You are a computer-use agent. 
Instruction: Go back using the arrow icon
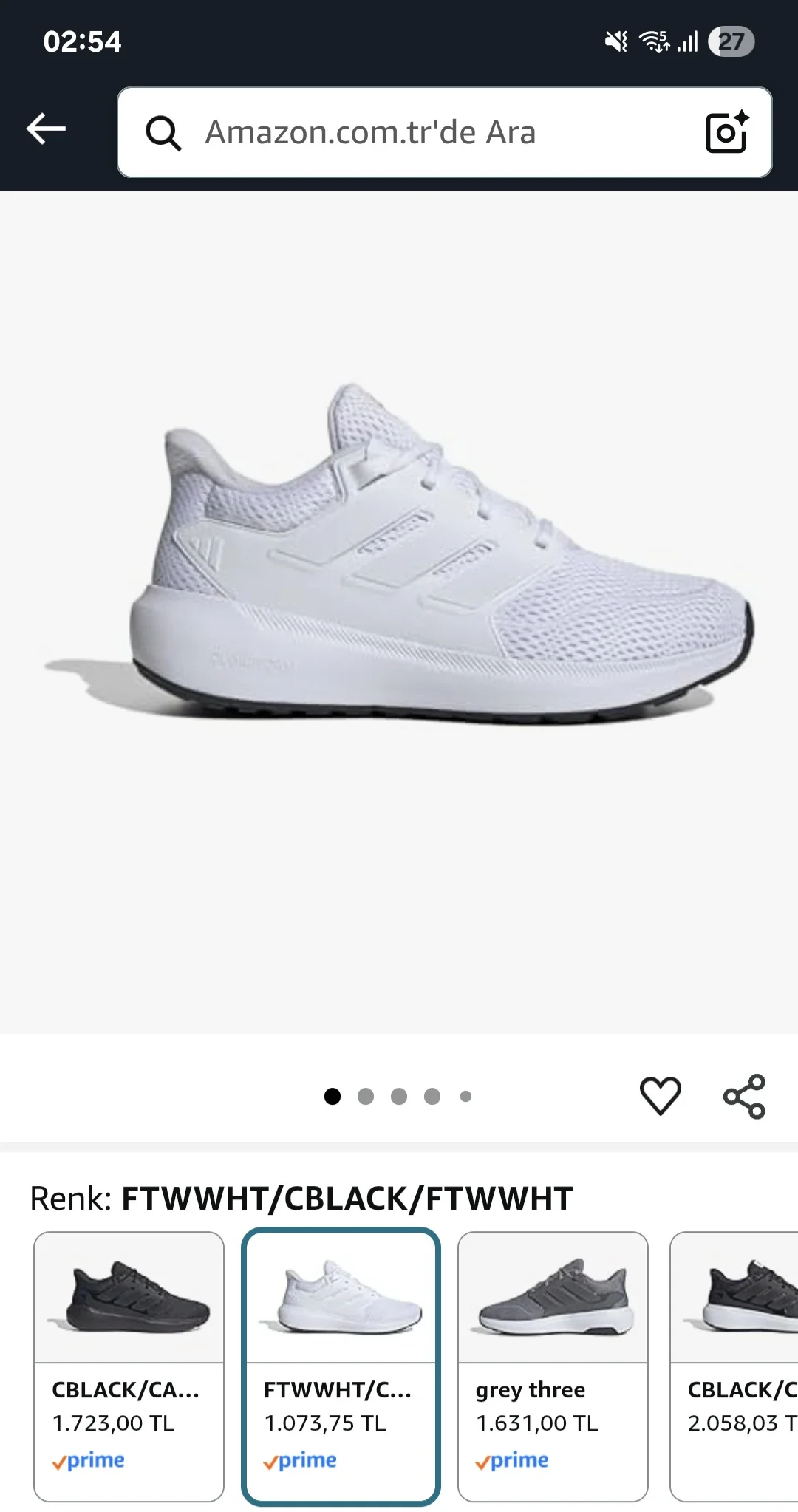[47, 129]
